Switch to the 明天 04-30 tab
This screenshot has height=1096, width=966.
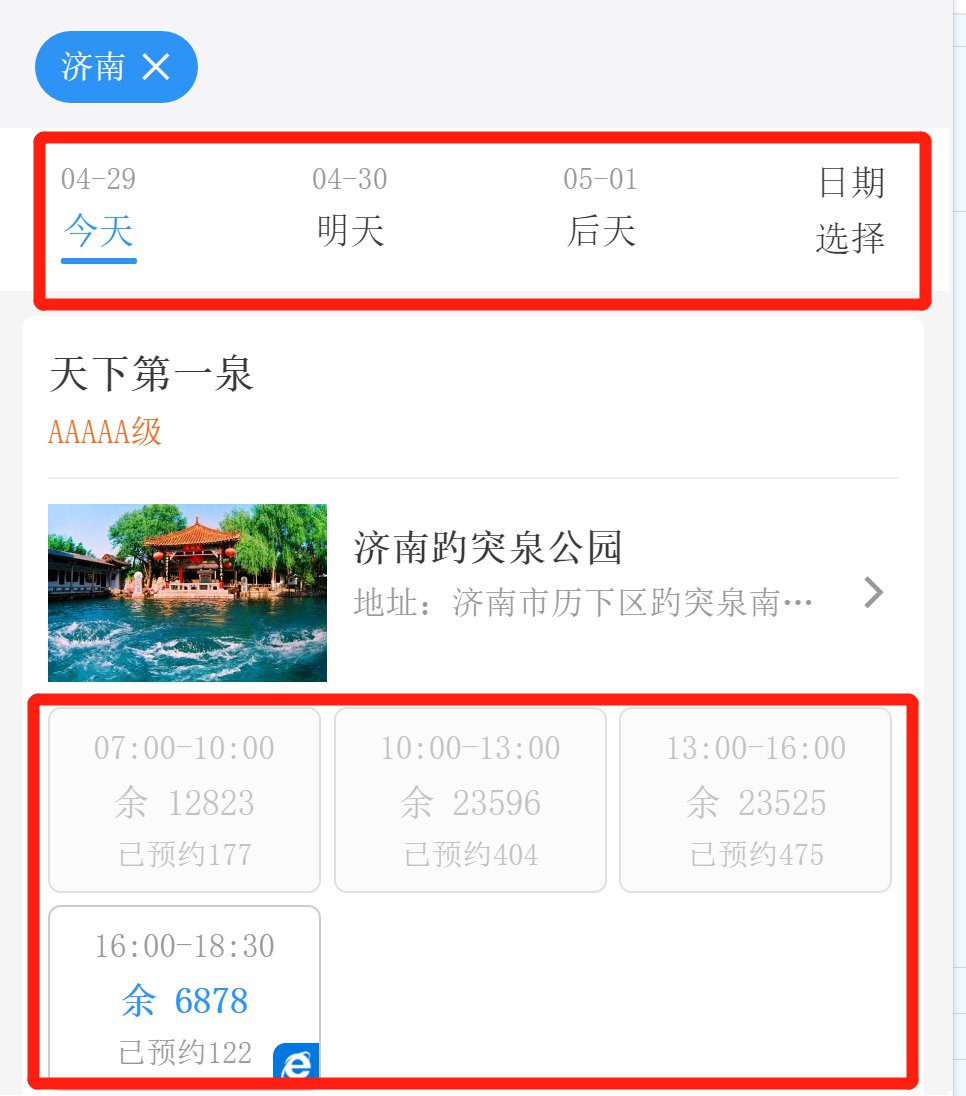click(x=350, y=212)
